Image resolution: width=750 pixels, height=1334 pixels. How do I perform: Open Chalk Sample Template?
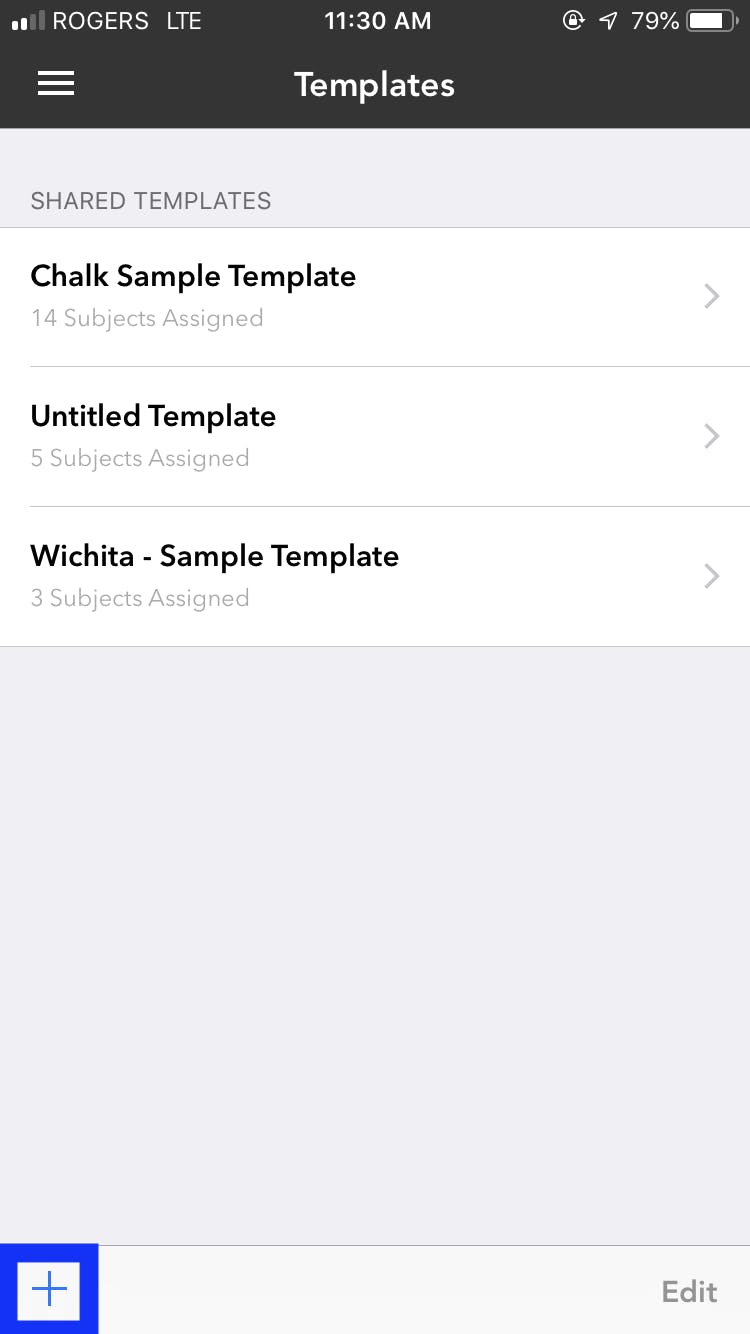(x=375, y=297)
